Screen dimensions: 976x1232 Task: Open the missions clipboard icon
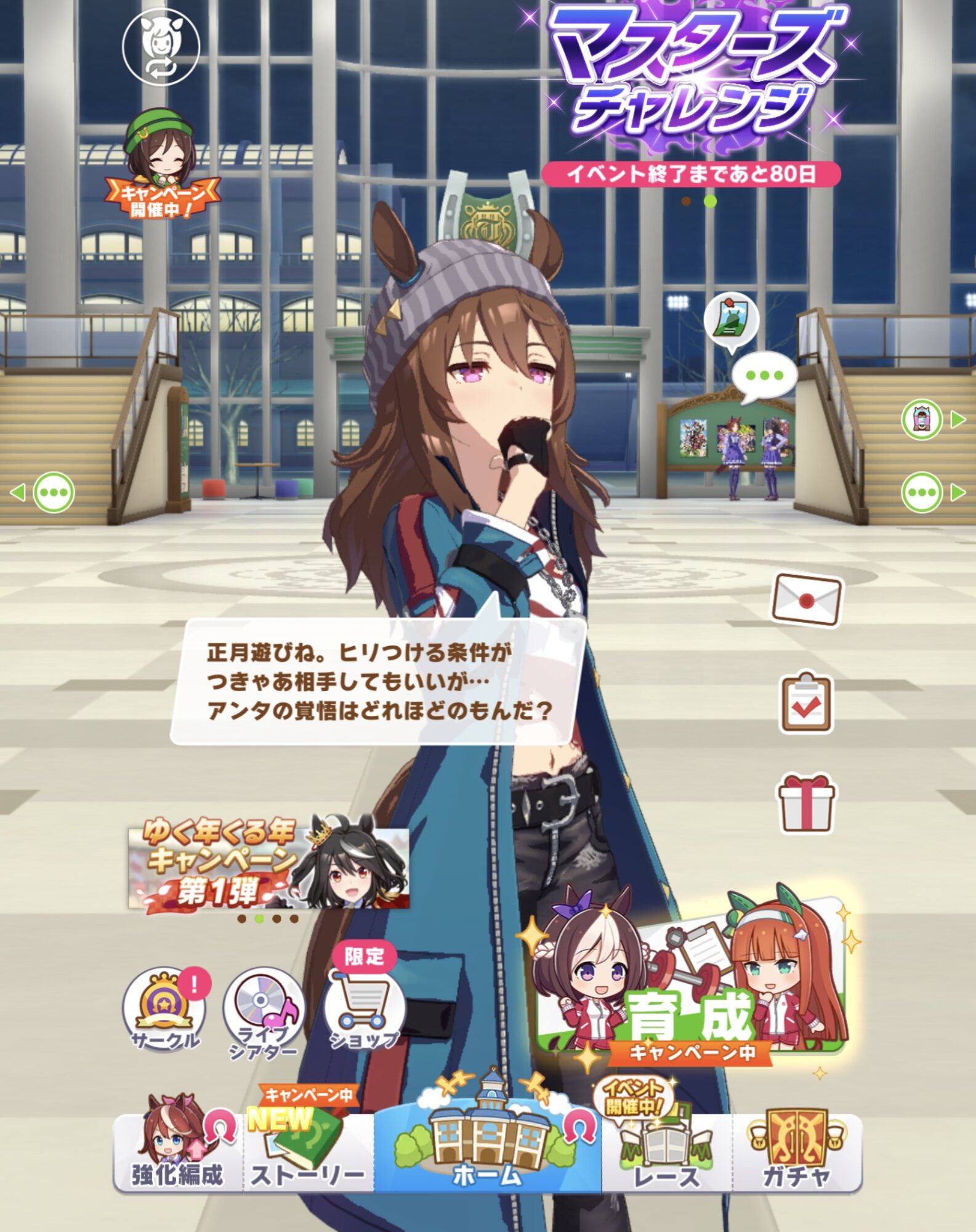point(806,702)
